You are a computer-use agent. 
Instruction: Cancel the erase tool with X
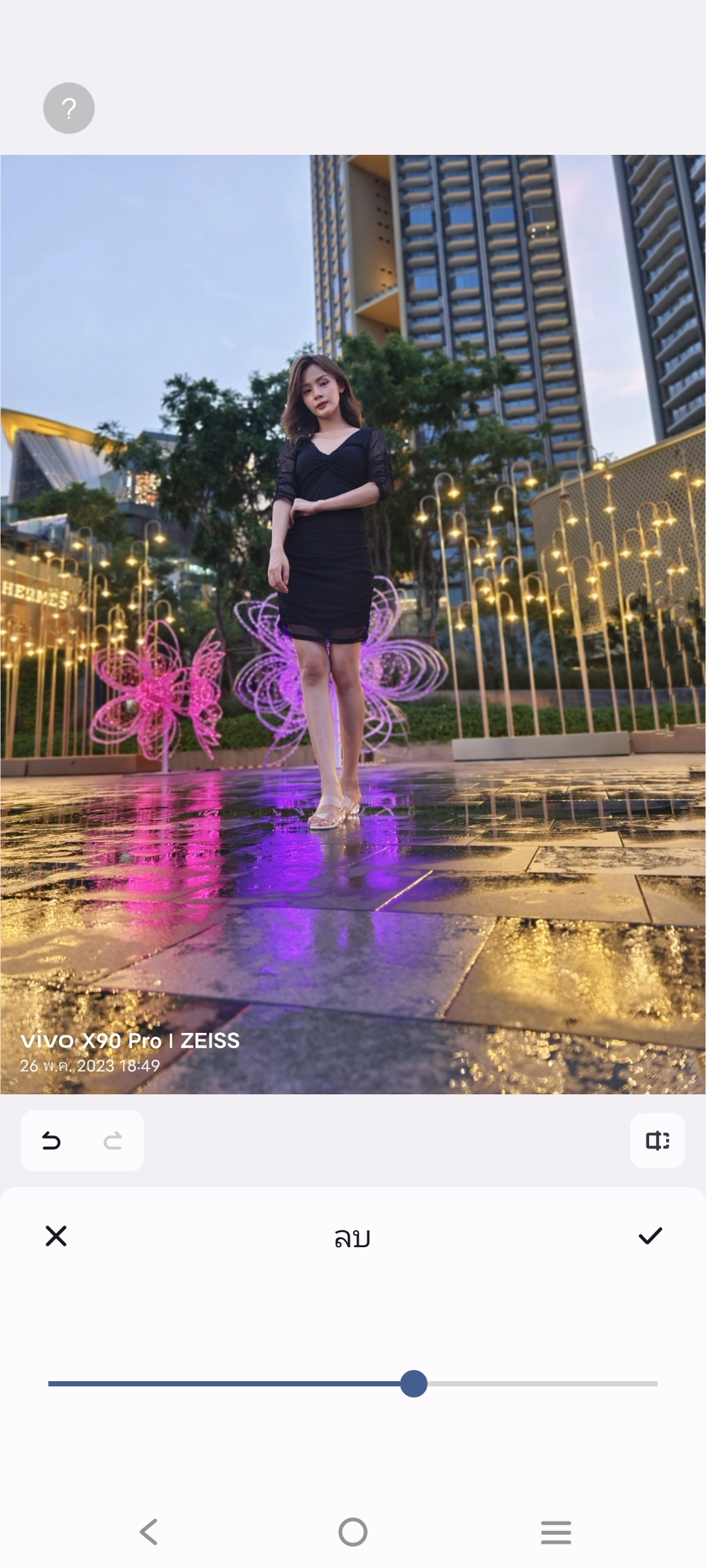coord(56,1236)
